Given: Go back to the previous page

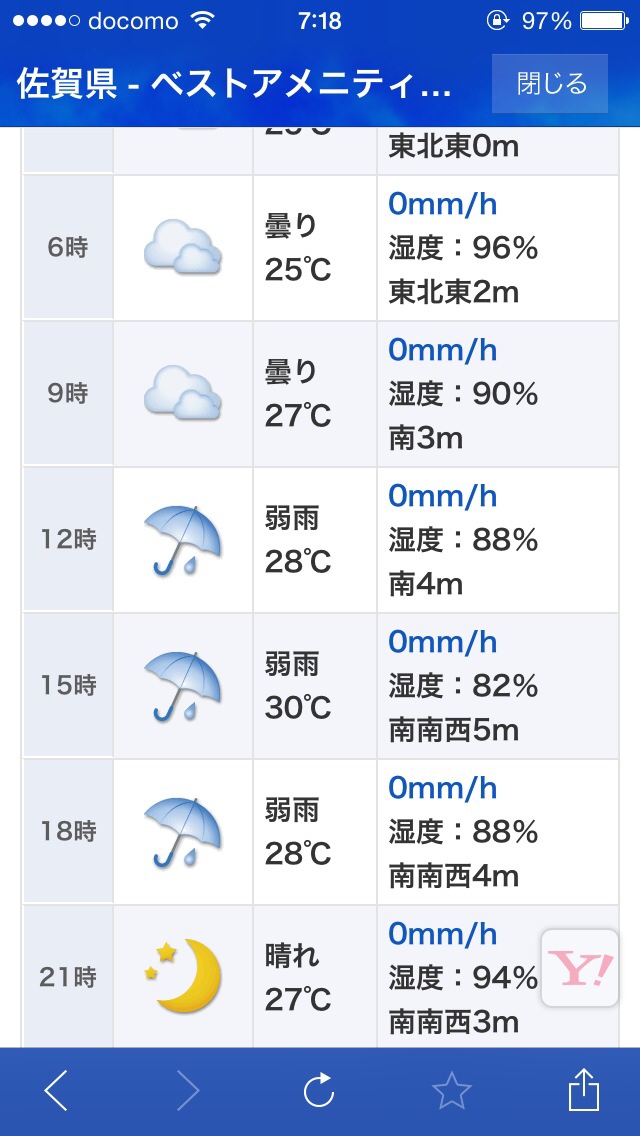Looking at the screenshot, I should pos(56,1090).
